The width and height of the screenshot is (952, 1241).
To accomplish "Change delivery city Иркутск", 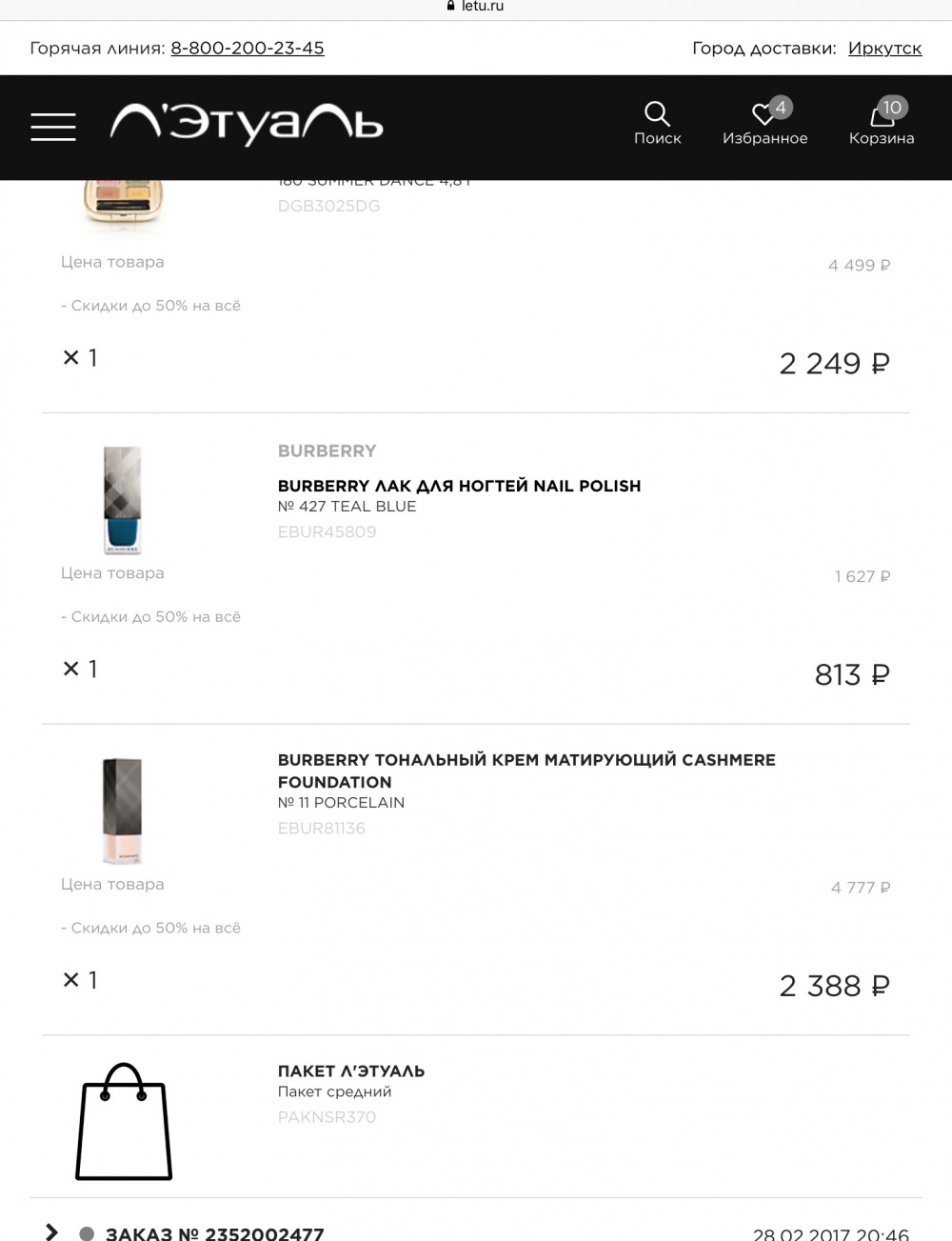I will click(884, 49).
